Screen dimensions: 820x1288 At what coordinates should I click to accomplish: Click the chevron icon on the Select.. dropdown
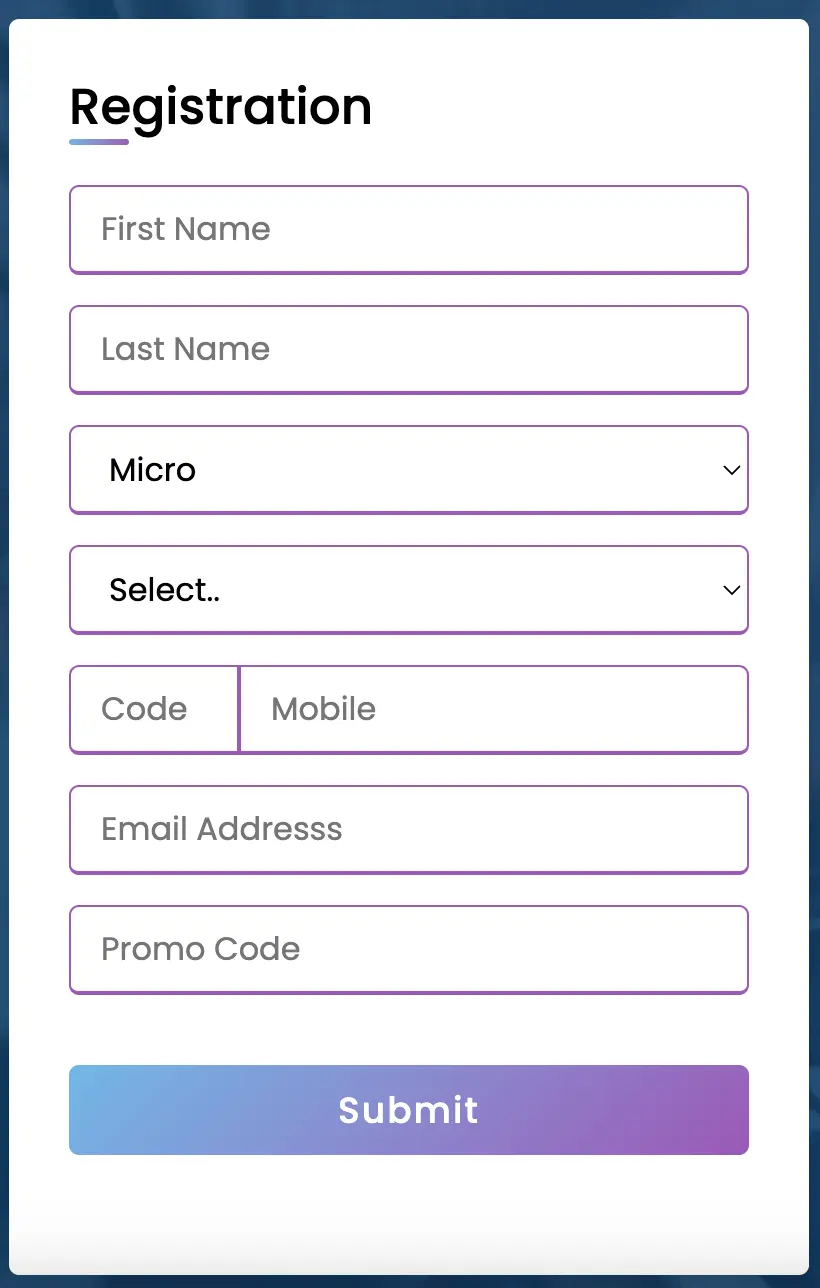pos(731,590)
